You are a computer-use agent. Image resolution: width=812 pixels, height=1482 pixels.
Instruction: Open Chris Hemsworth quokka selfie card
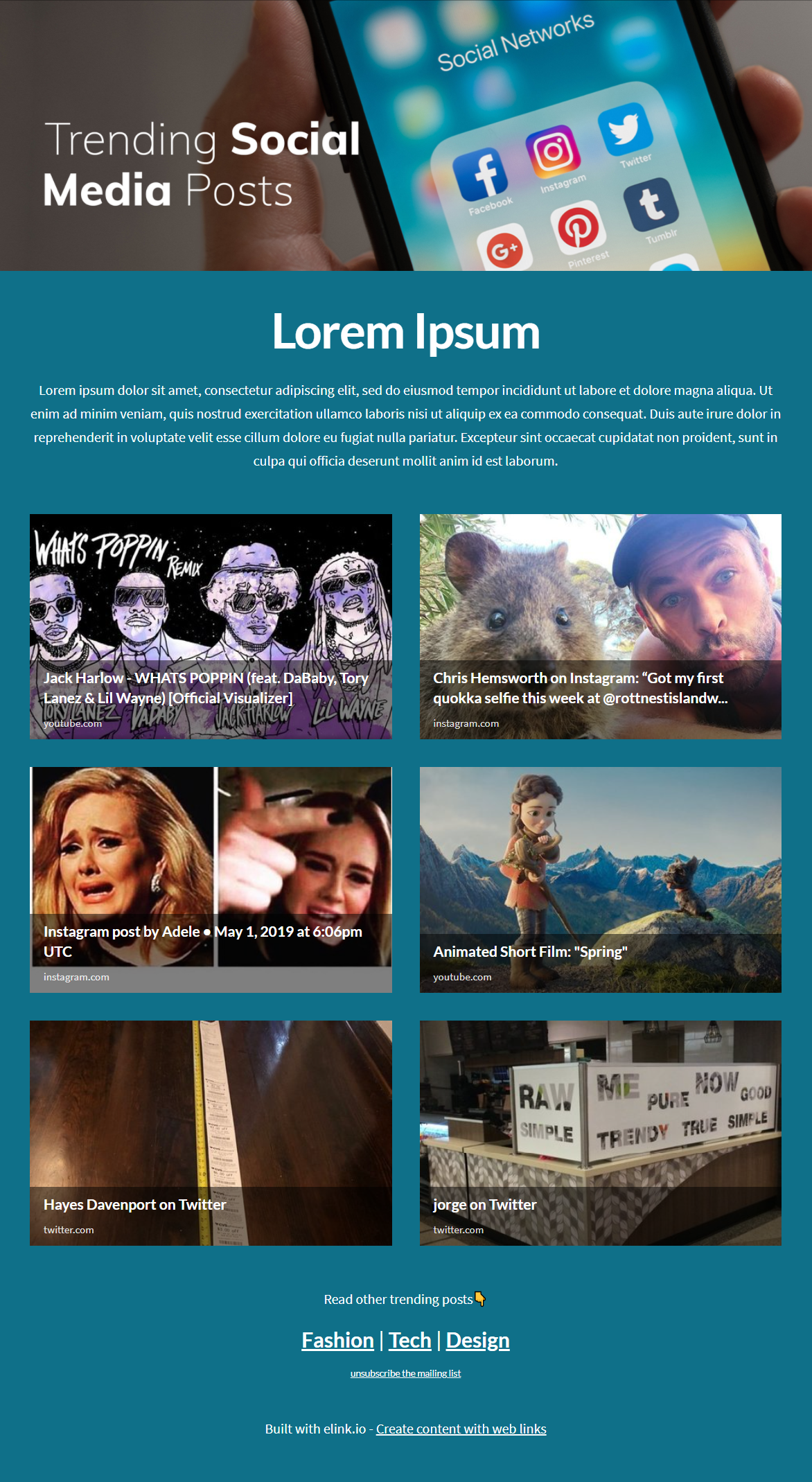600,626
